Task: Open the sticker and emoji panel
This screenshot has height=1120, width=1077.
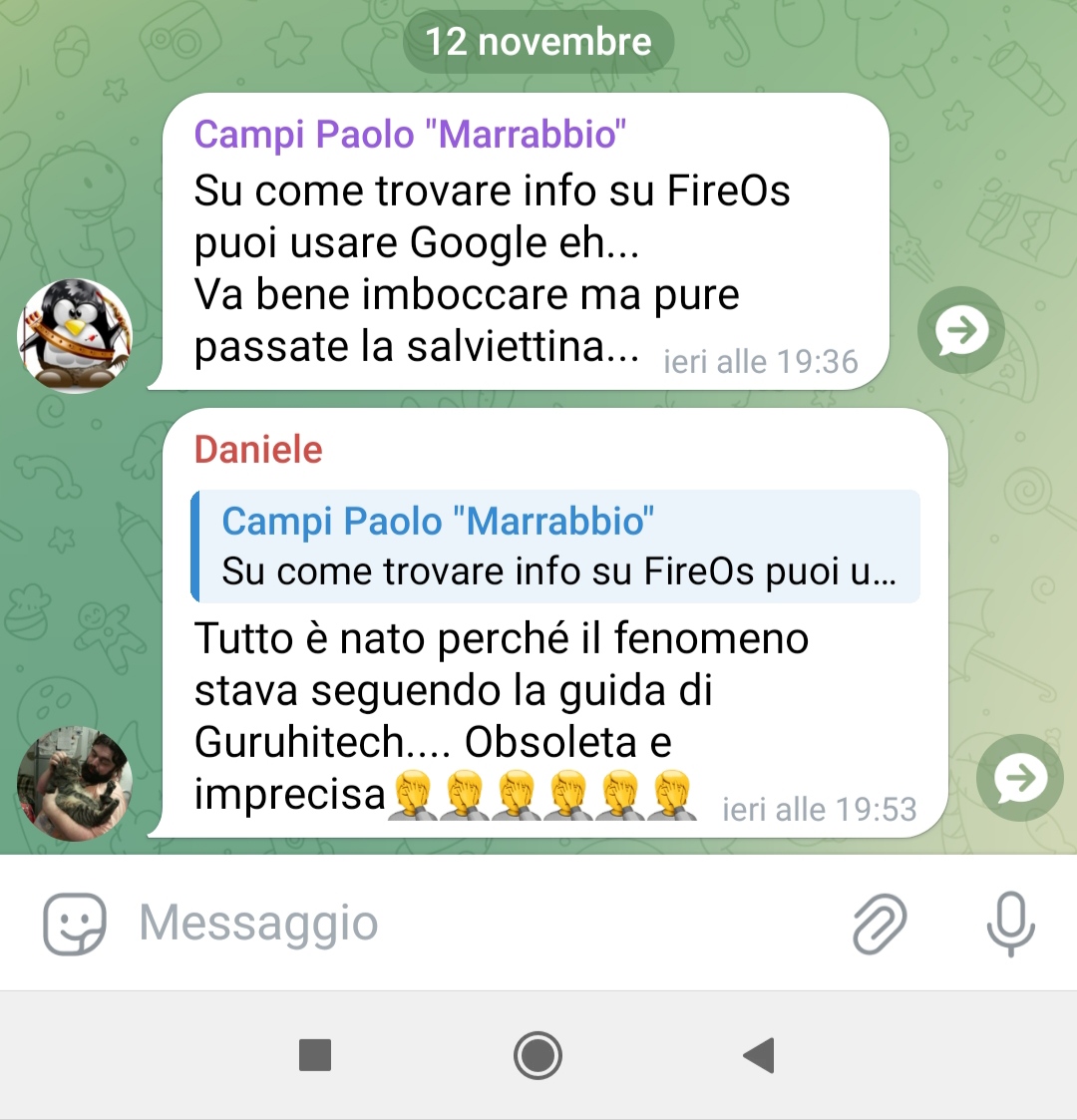Action: (x=75, y=923)
